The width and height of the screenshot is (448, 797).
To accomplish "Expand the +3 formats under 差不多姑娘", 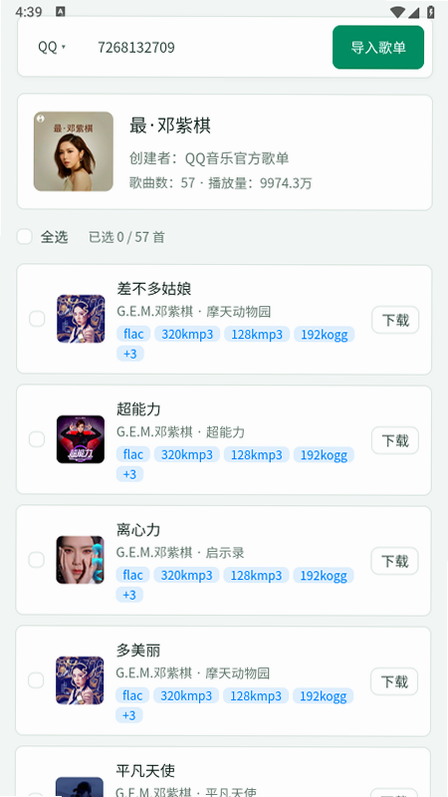I will click(x=130, y=353).
